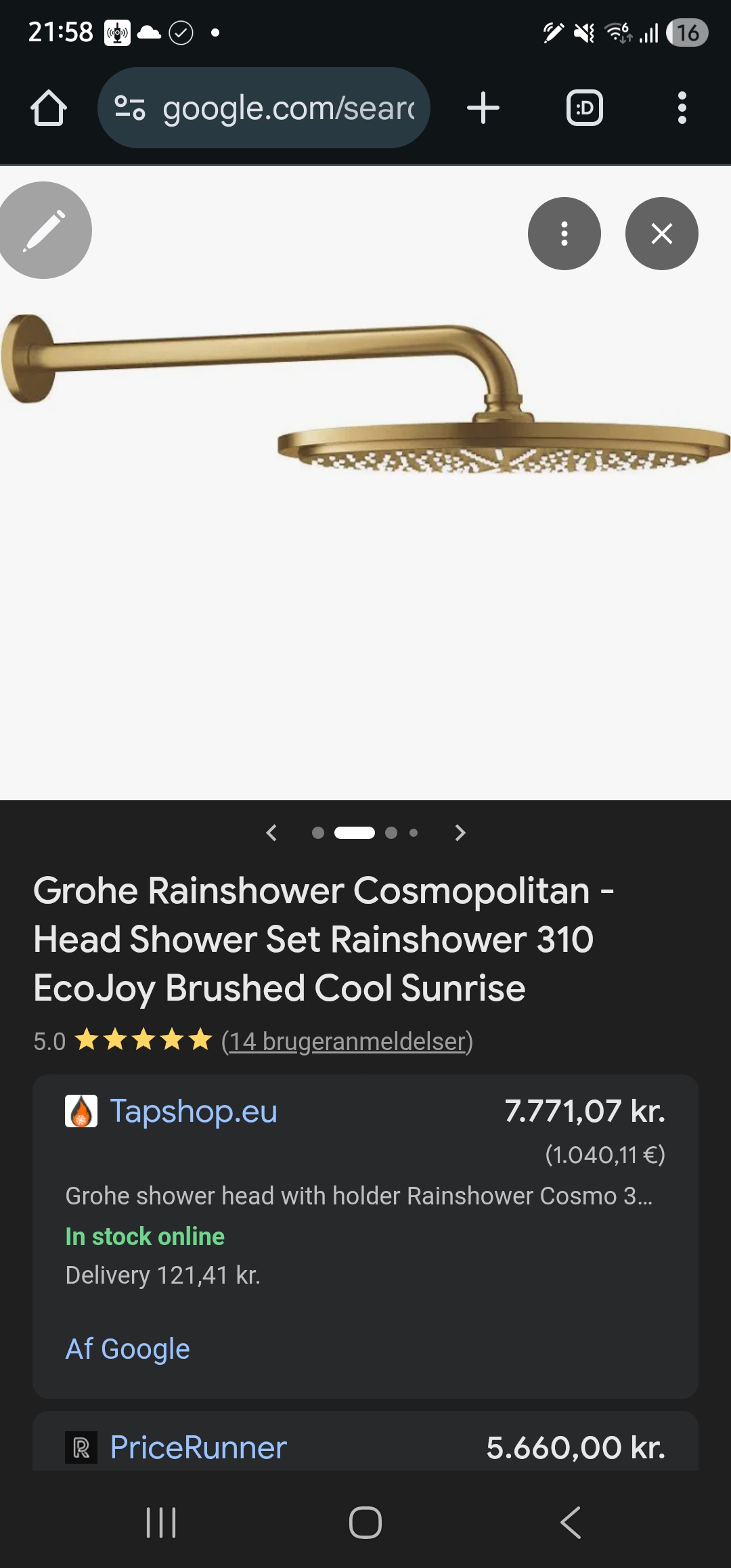Open the recent apps view
Viewport: 731px width, 1568px height.
pos(161,1523)
